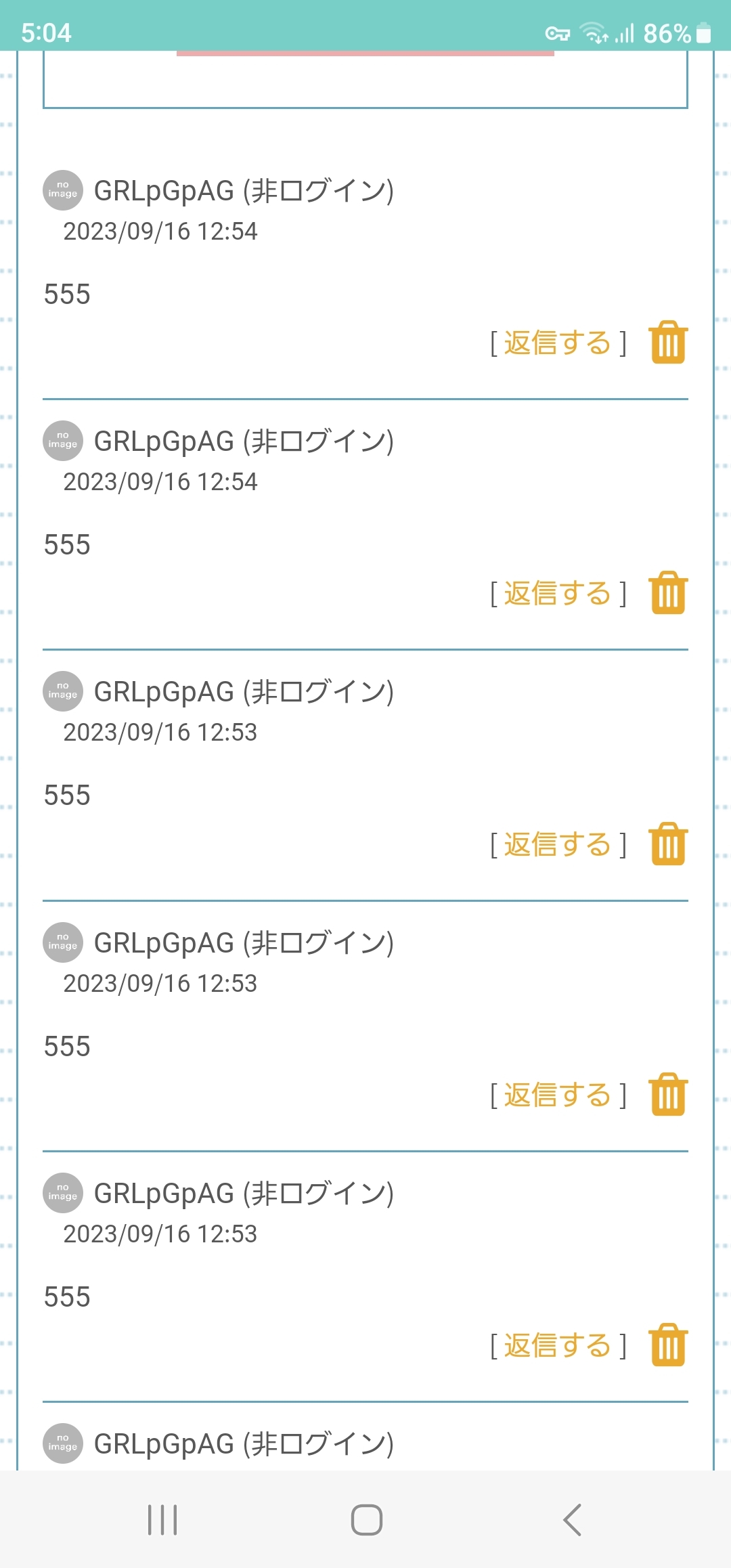The height and width of the screenshot is (1568, 731).
Task: Reply to the first 12:54 comment
Action: [x=557, y=343]
